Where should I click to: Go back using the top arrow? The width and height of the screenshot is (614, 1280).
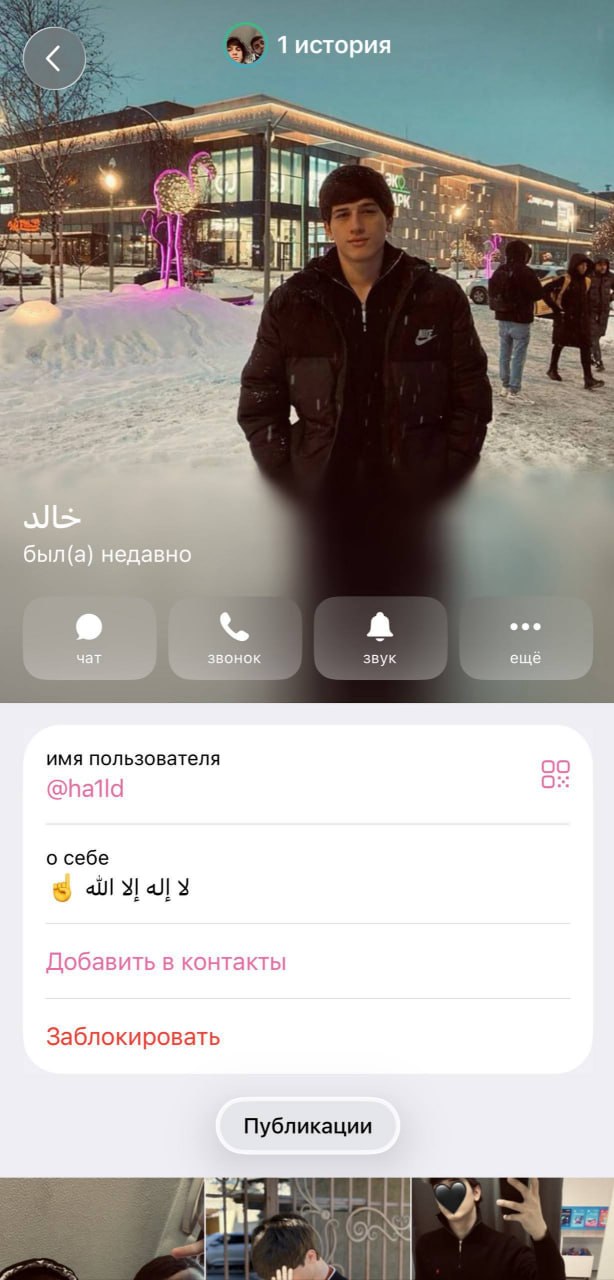coord(54,59)
